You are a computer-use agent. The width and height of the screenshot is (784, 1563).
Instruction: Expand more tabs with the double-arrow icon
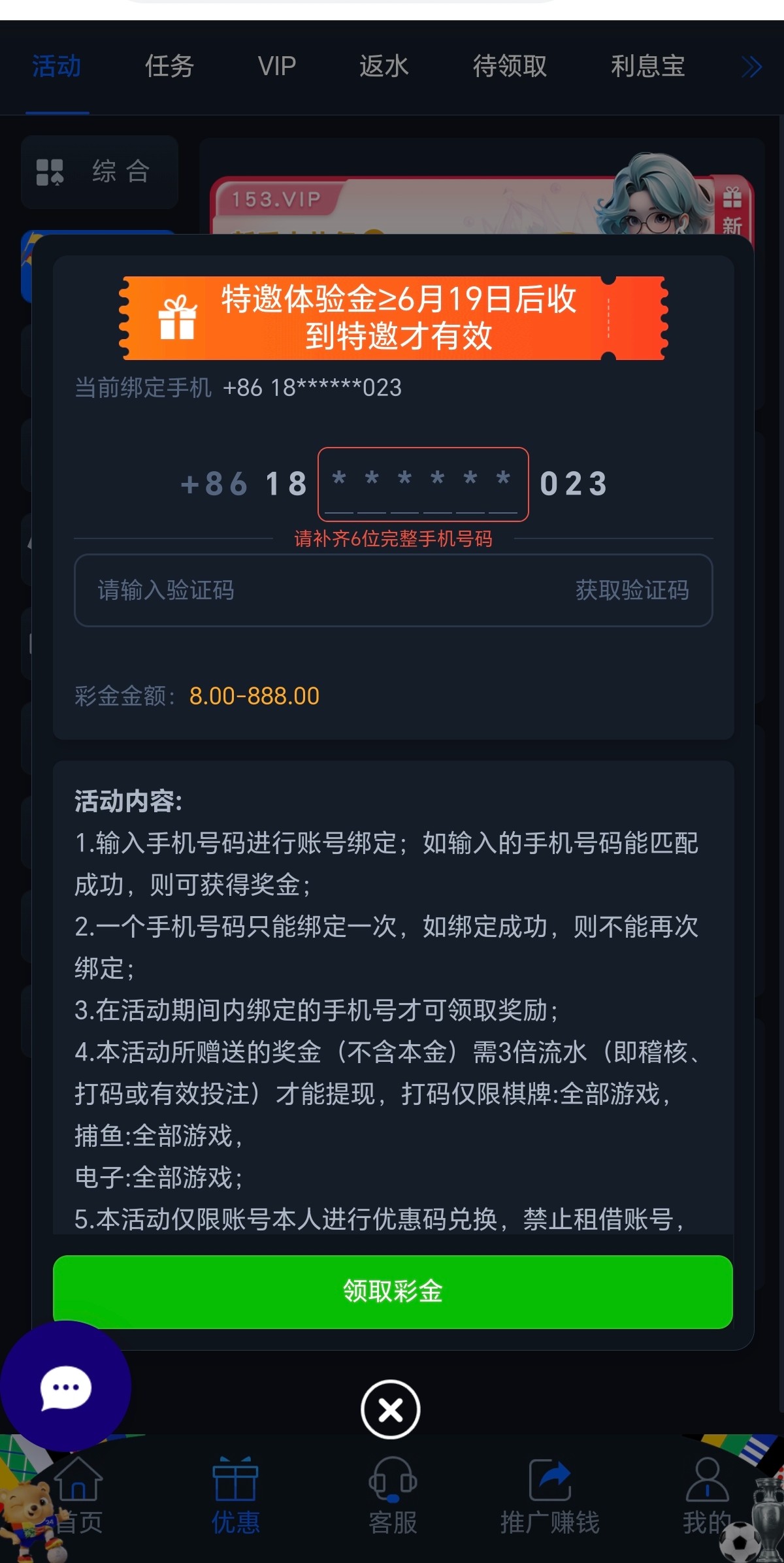(751, 67)
